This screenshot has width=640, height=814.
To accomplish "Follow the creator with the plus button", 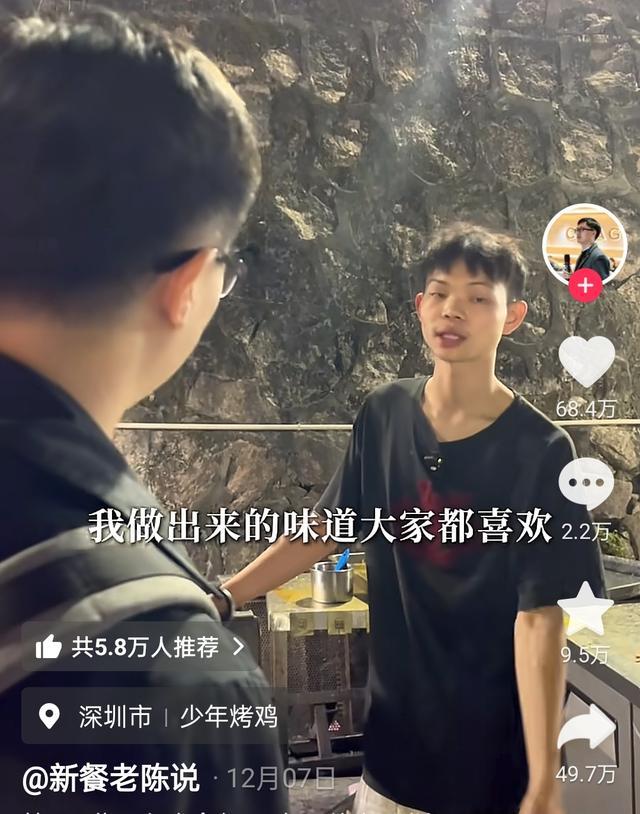I will pyautogui.click(x=585, y=286).
